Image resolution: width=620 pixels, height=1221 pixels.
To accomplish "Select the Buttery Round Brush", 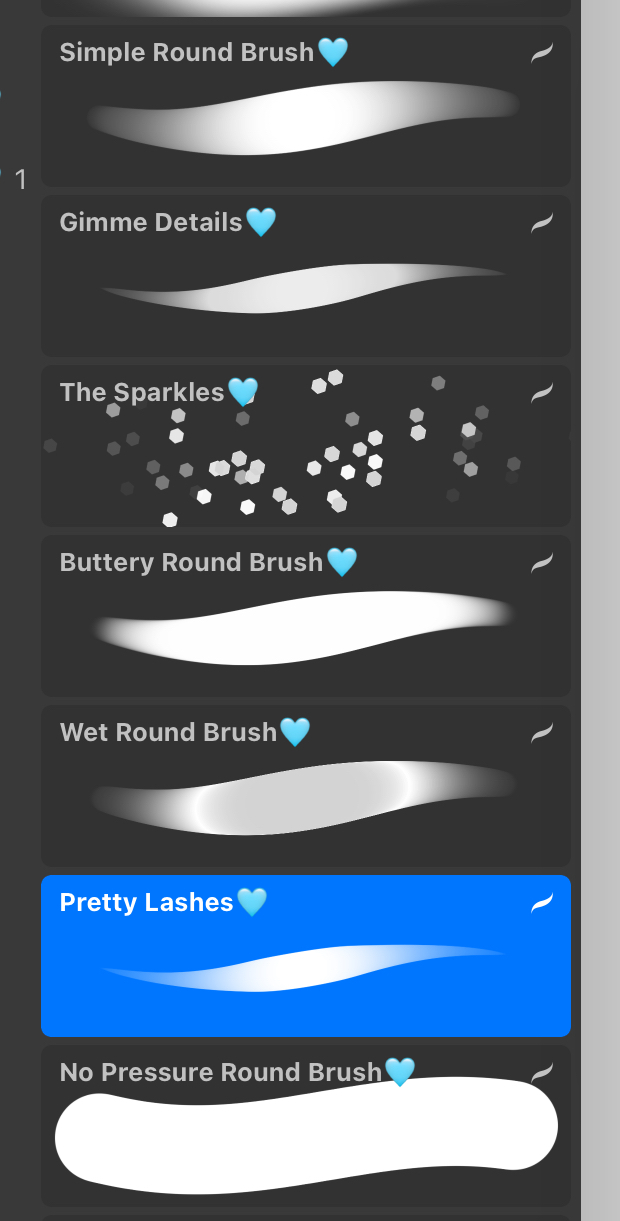I will tap(305, 615).
